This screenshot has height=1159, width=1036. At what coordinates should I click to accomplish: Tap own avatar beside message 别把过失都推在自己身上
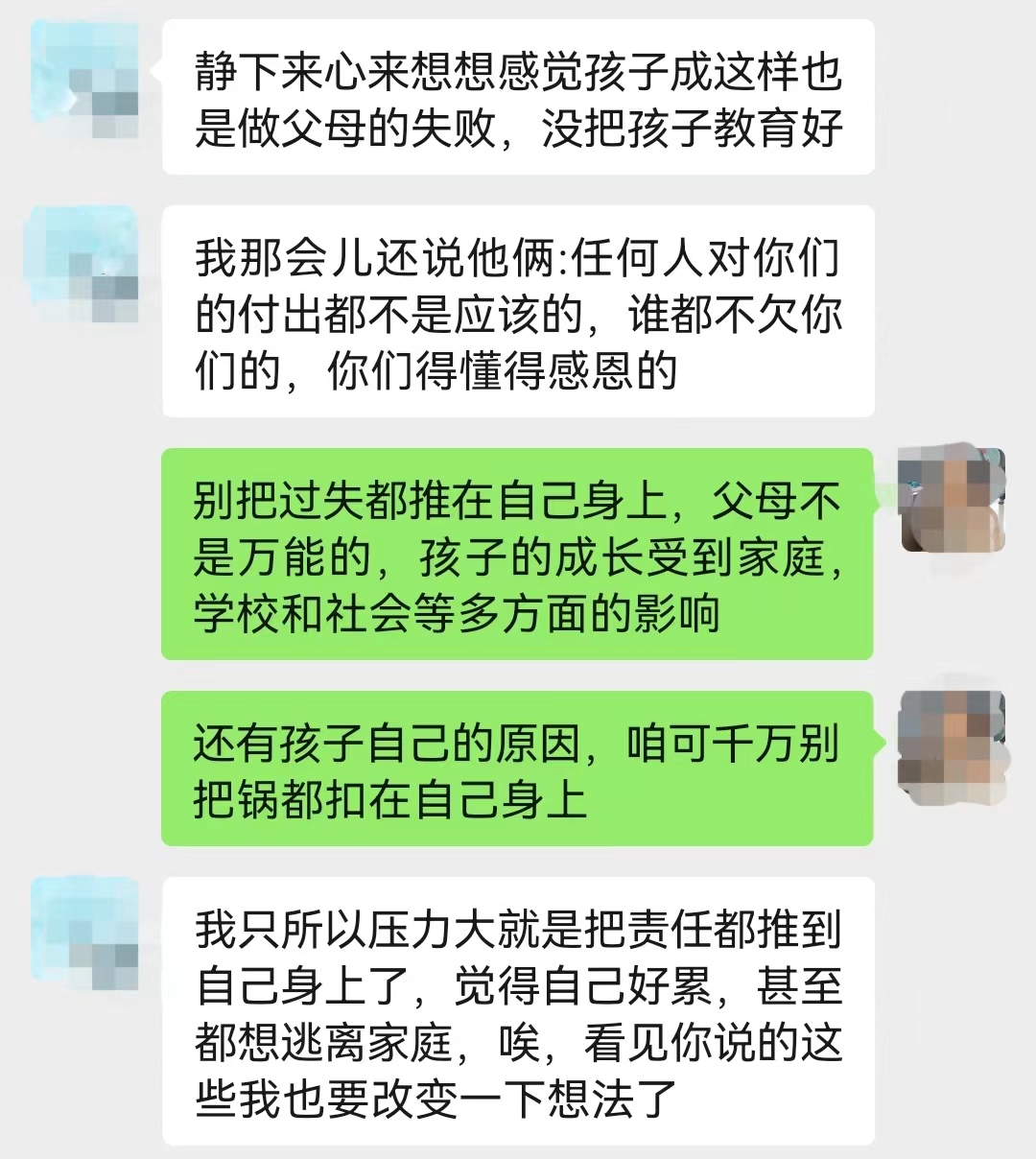[952, 501]
